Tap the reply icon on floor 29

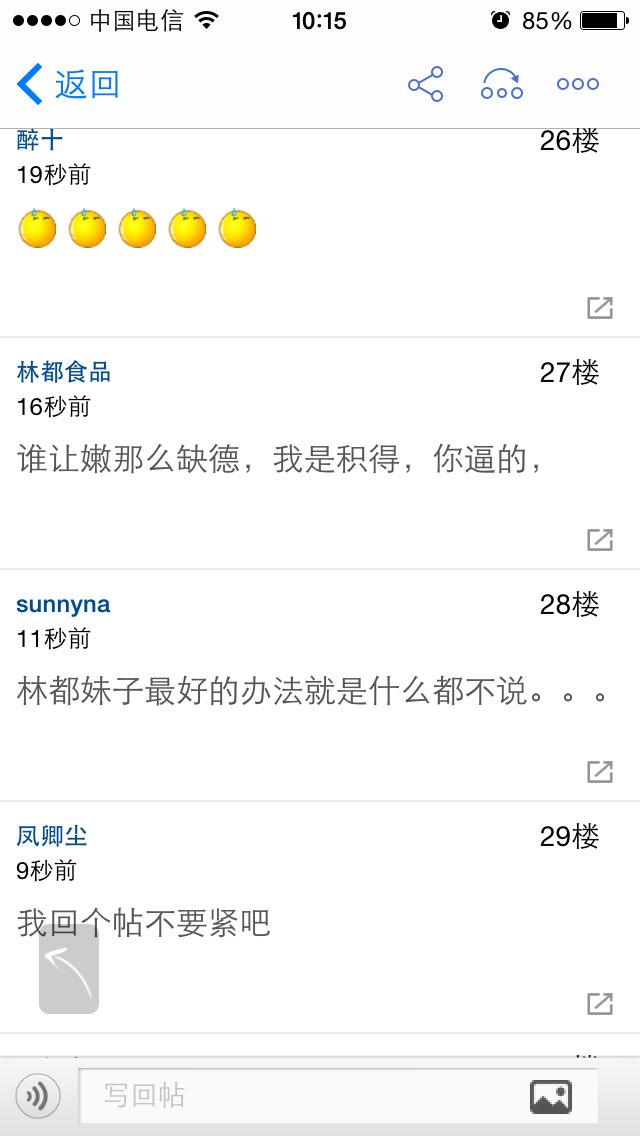click(x=599, y=1003)
